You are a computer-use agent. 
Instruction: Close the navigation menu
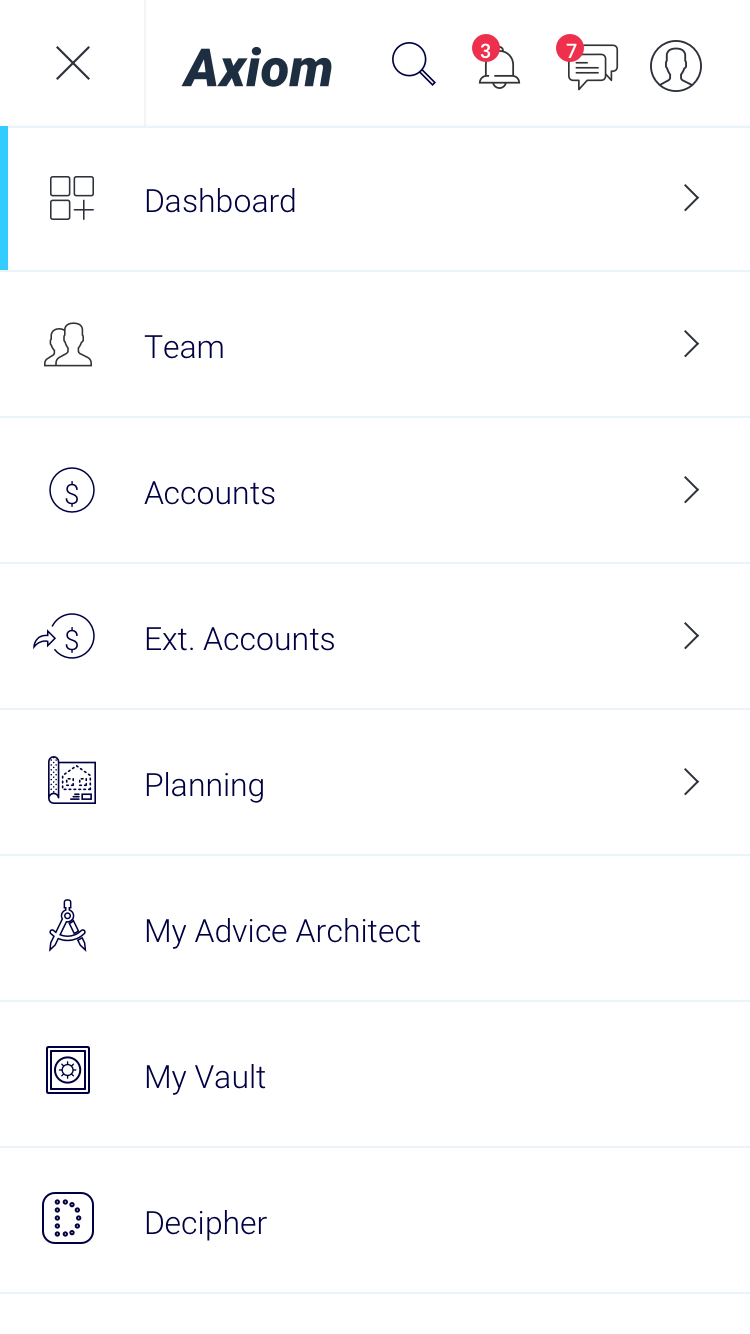point(72,63)
